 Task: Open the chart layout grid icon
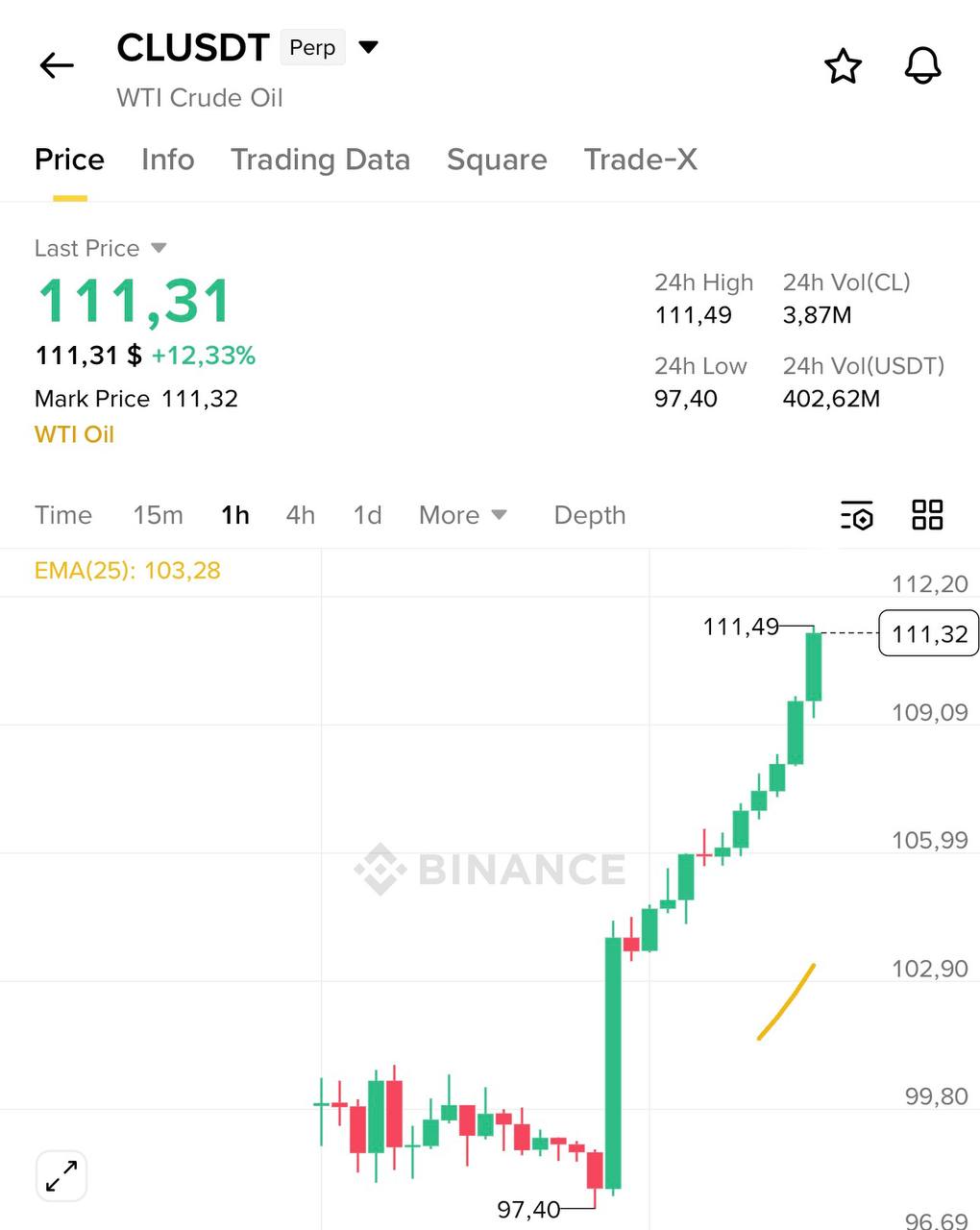[927, 516]
